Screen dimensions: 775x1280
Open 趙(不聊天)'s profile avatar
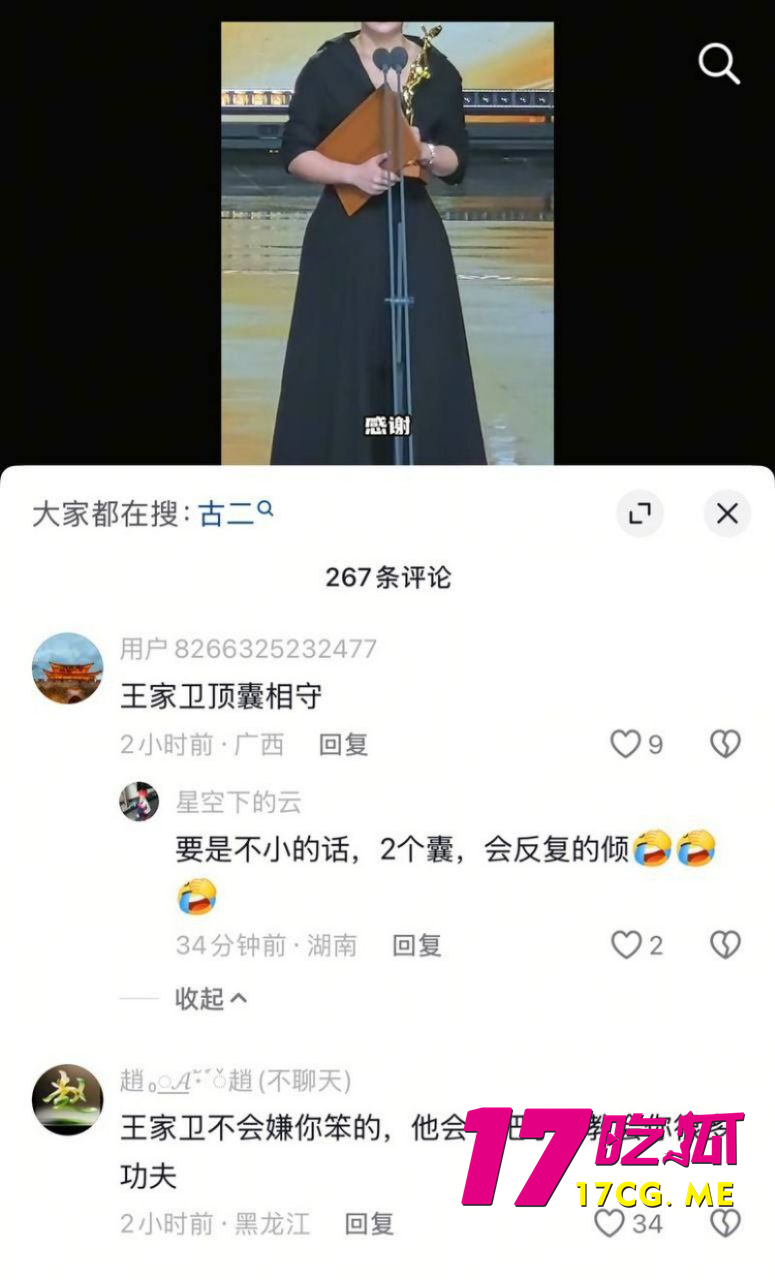tap(67, 1100)
